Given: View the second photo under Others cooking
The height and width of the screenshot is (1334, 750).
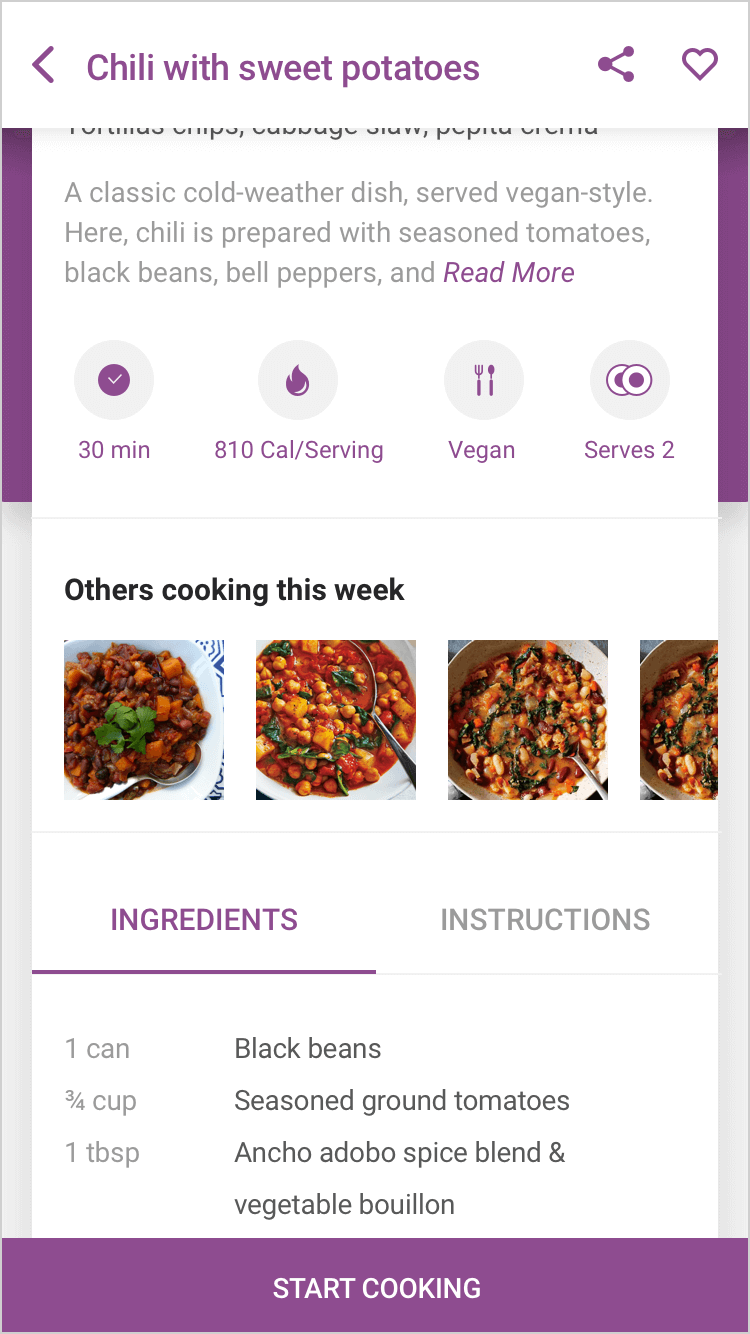Looking at the screenshot, I should (336, 720).
